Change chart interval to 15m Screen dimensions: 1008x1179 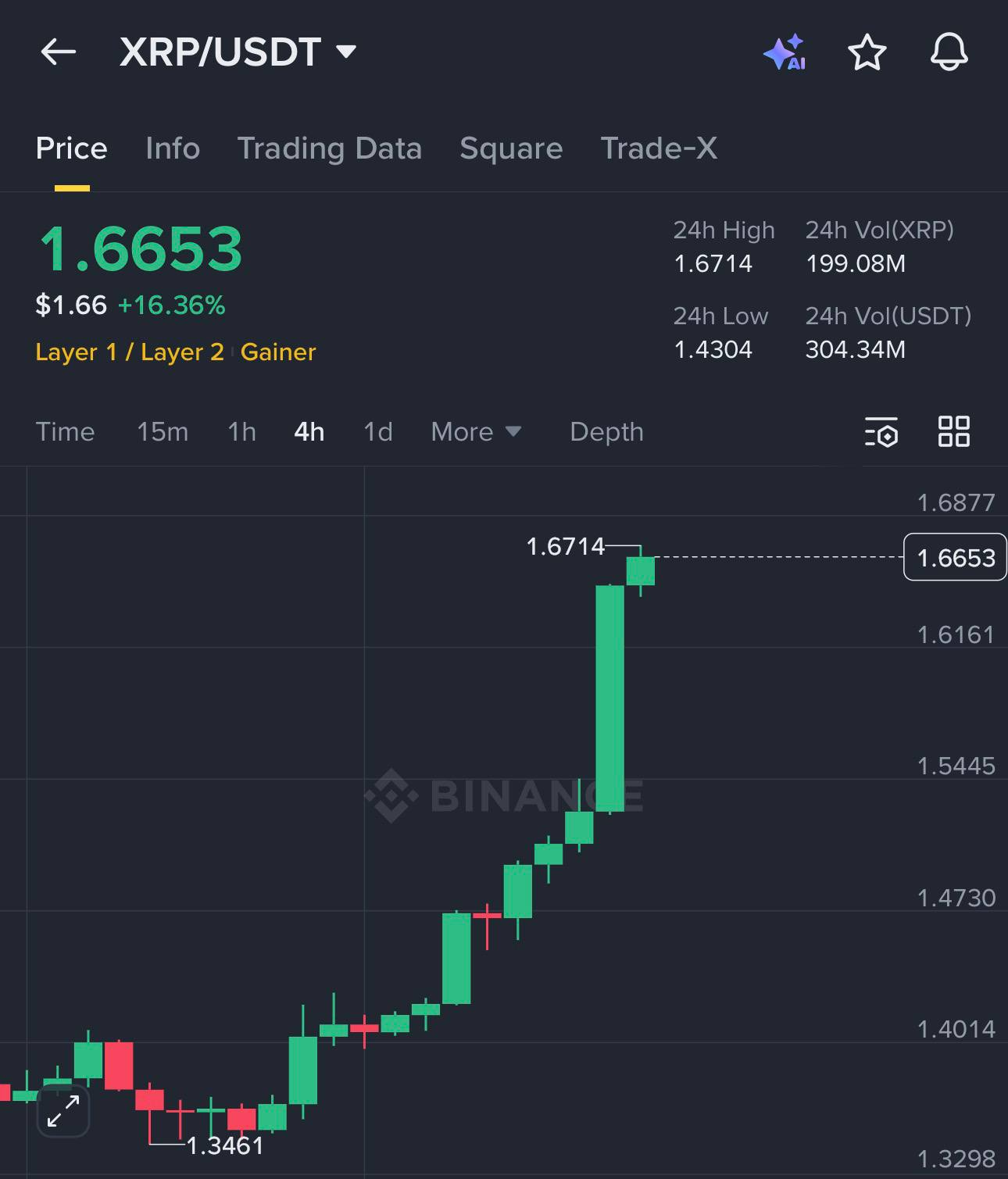pos(163,431)
